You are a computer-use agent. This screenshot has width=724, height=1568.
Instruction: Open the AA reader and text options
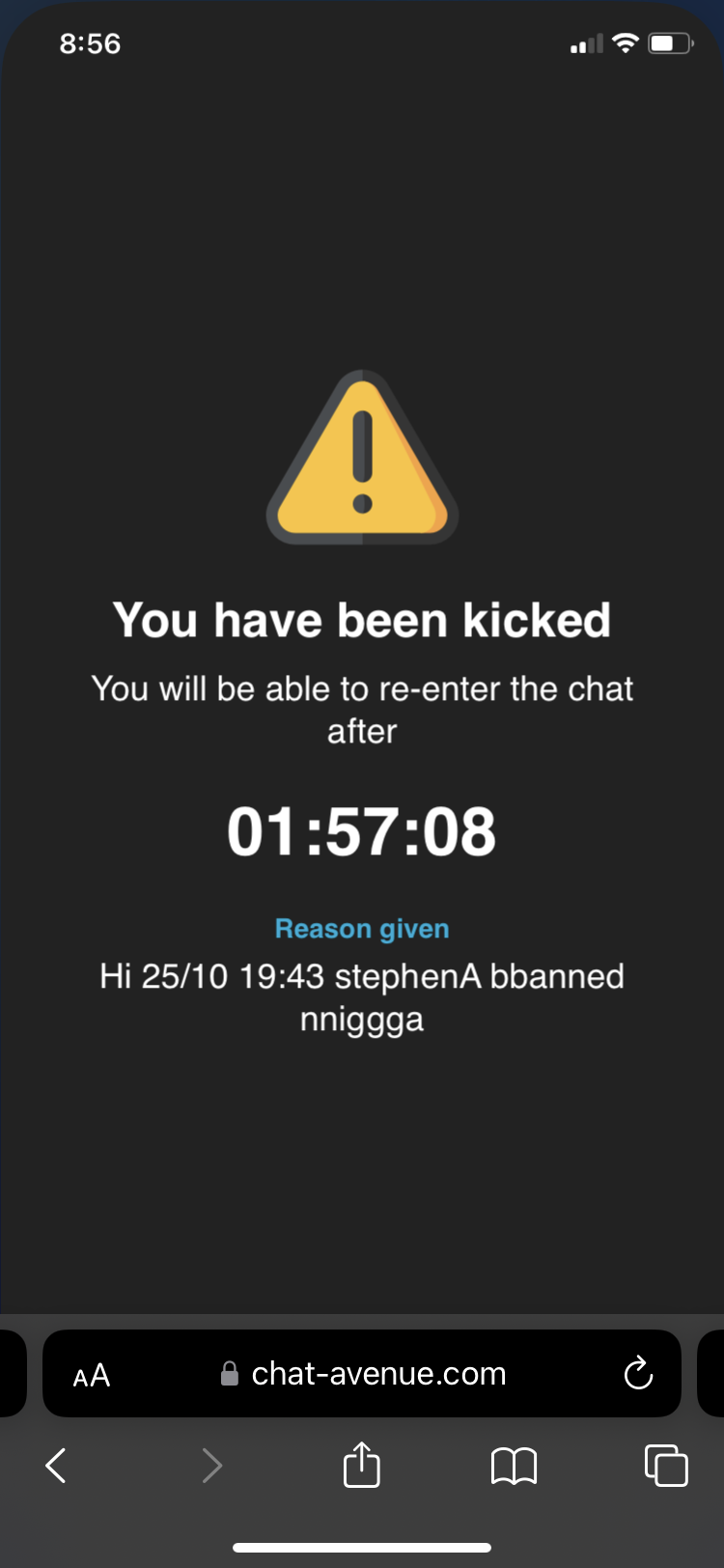pos(92,1375)
